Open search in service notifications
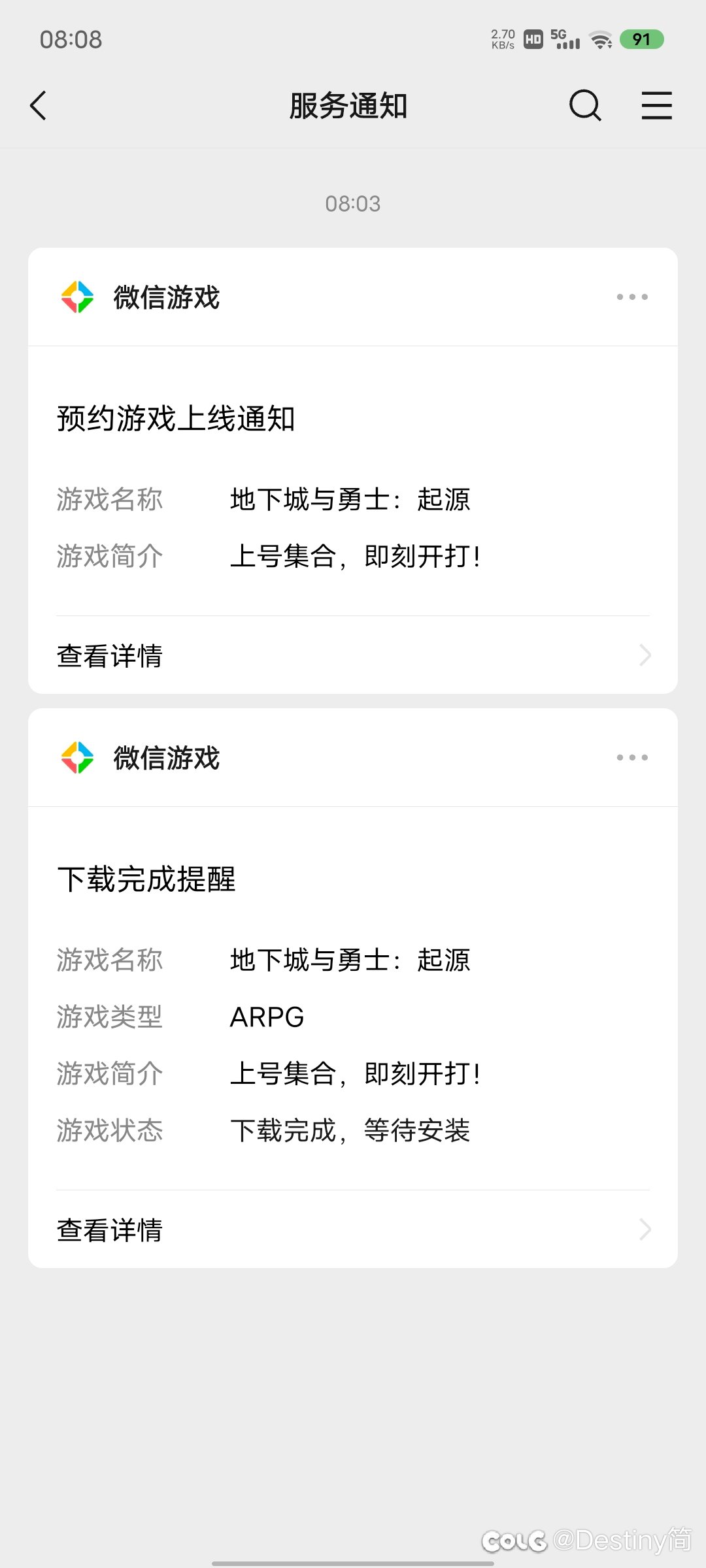The image size is (706, 1568). pyautogui.click(x=585, y=105)
